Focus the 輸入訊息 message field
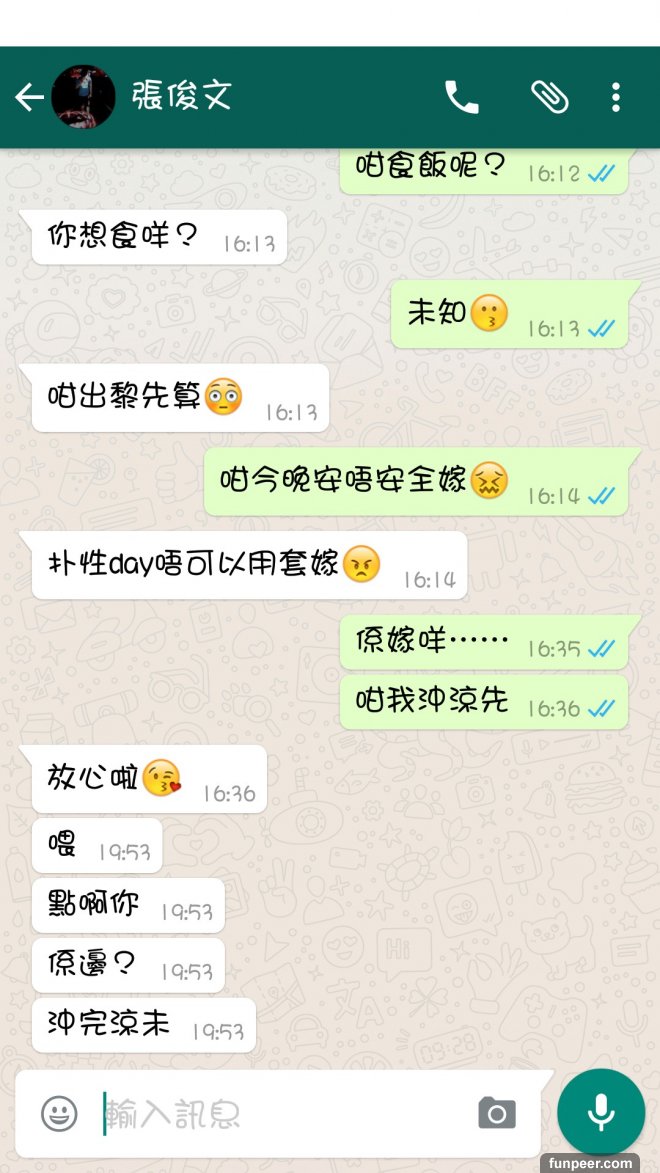The width and height of the screenshot is (660, 1173). [280, 1114]
